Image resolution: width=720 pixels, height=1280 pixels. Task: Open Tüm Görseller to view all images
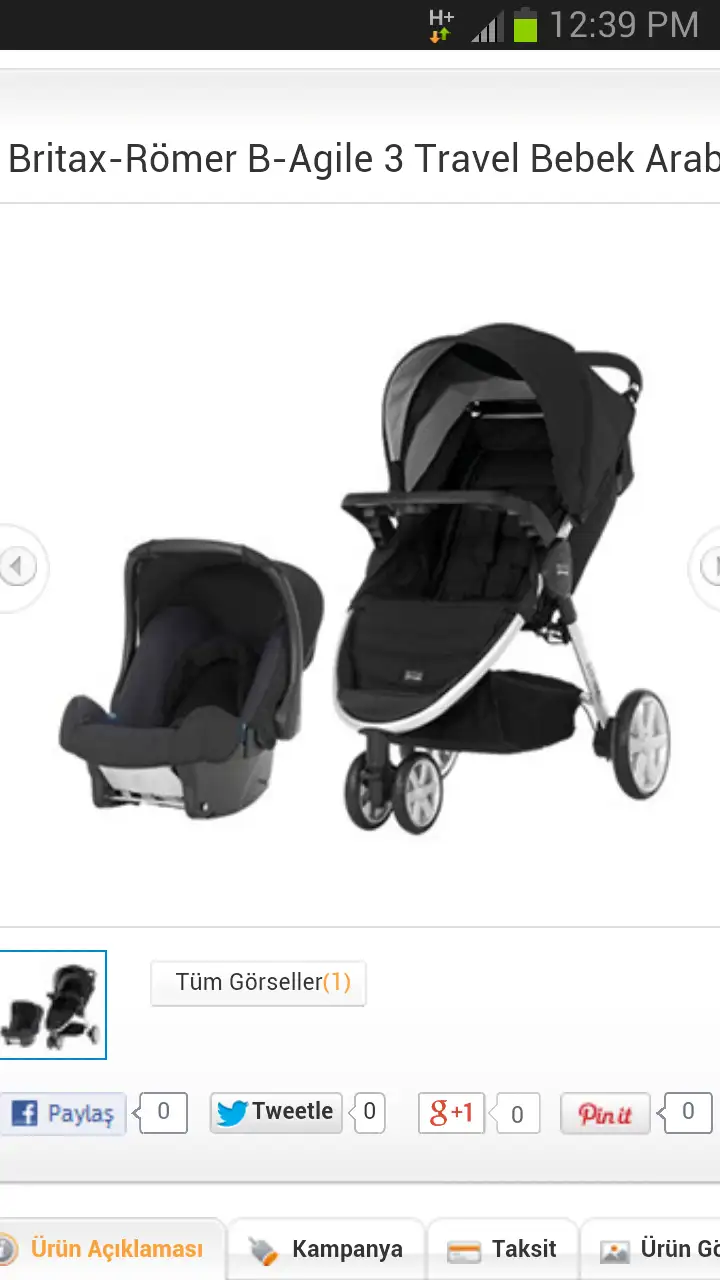pyautogui.click(x=258, y=983)
